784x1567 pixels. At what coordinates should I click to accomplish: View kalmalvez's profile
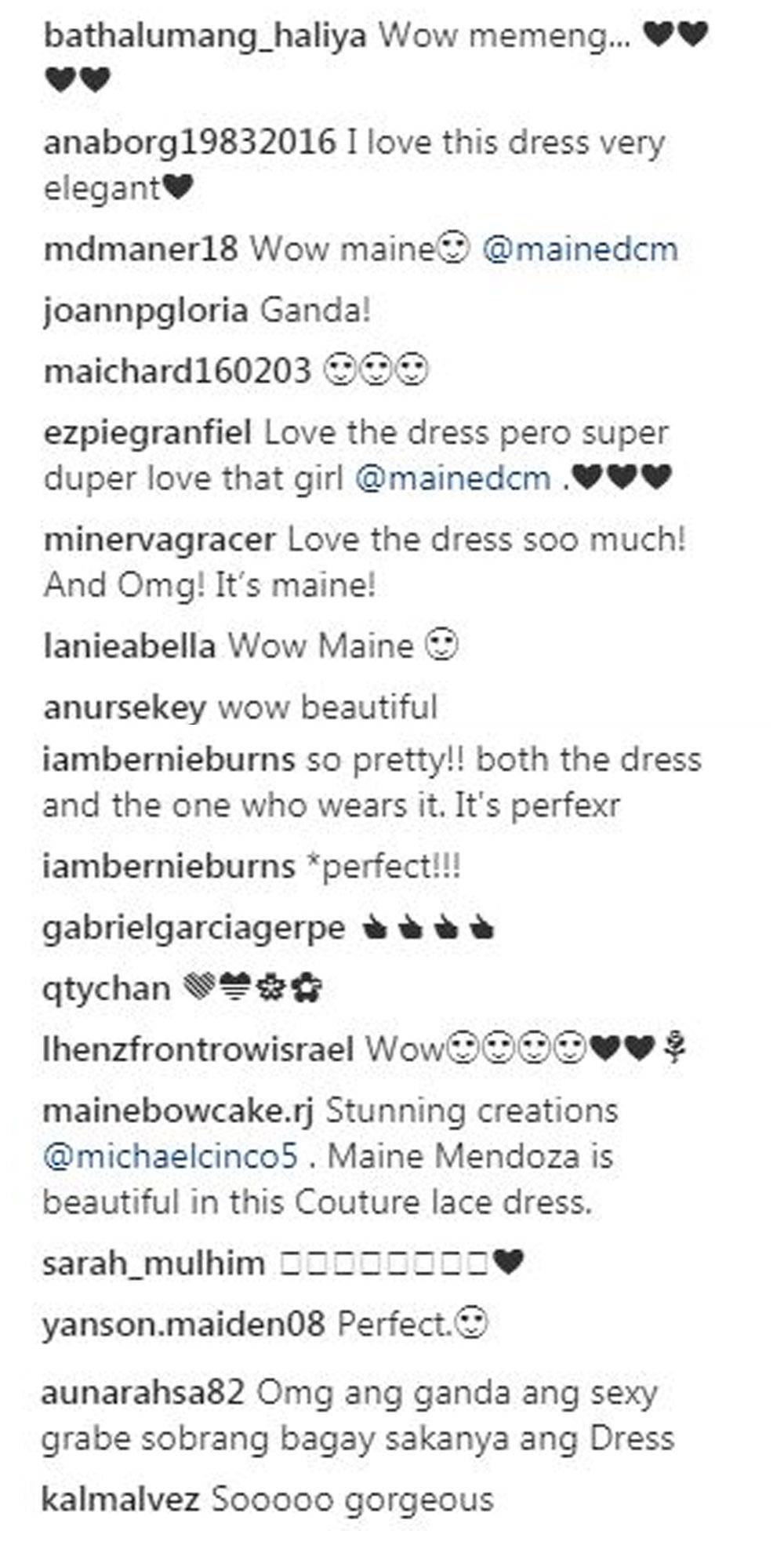pos(120,1500)
